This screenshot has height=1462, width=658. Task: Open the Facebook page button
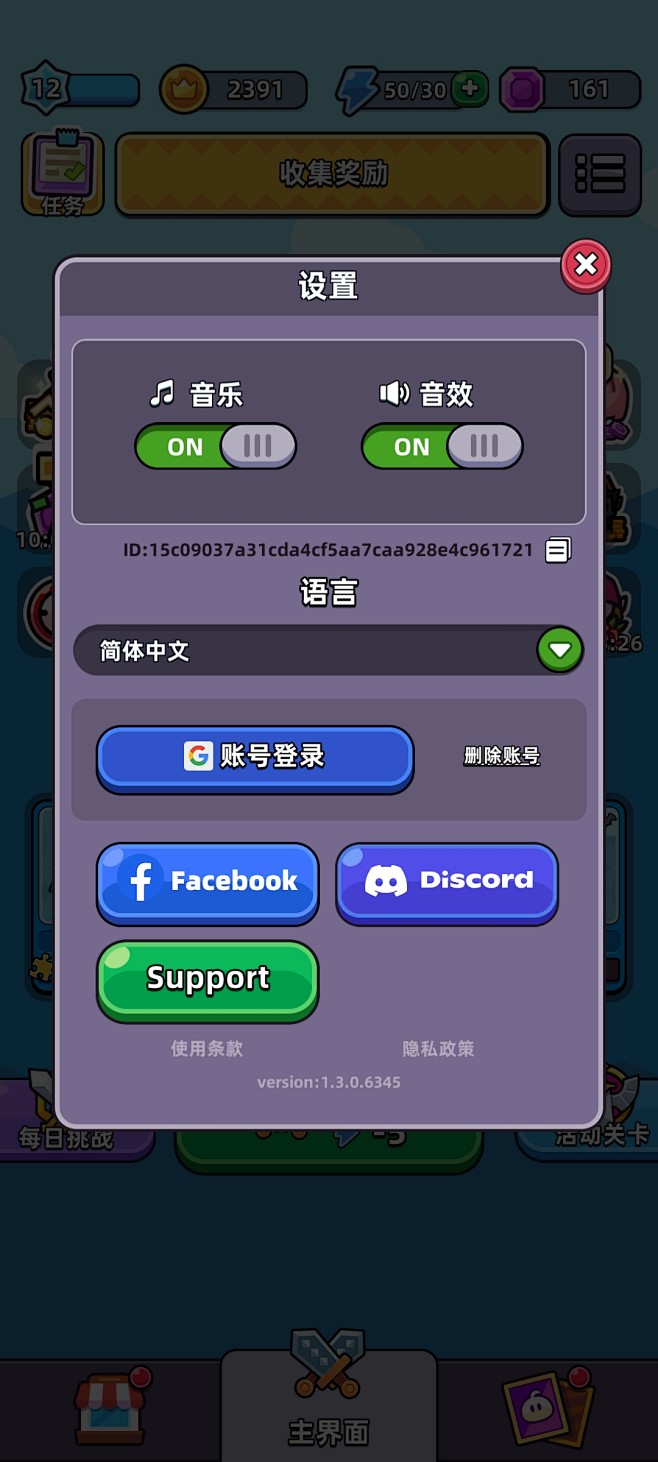tap(208, 882)
